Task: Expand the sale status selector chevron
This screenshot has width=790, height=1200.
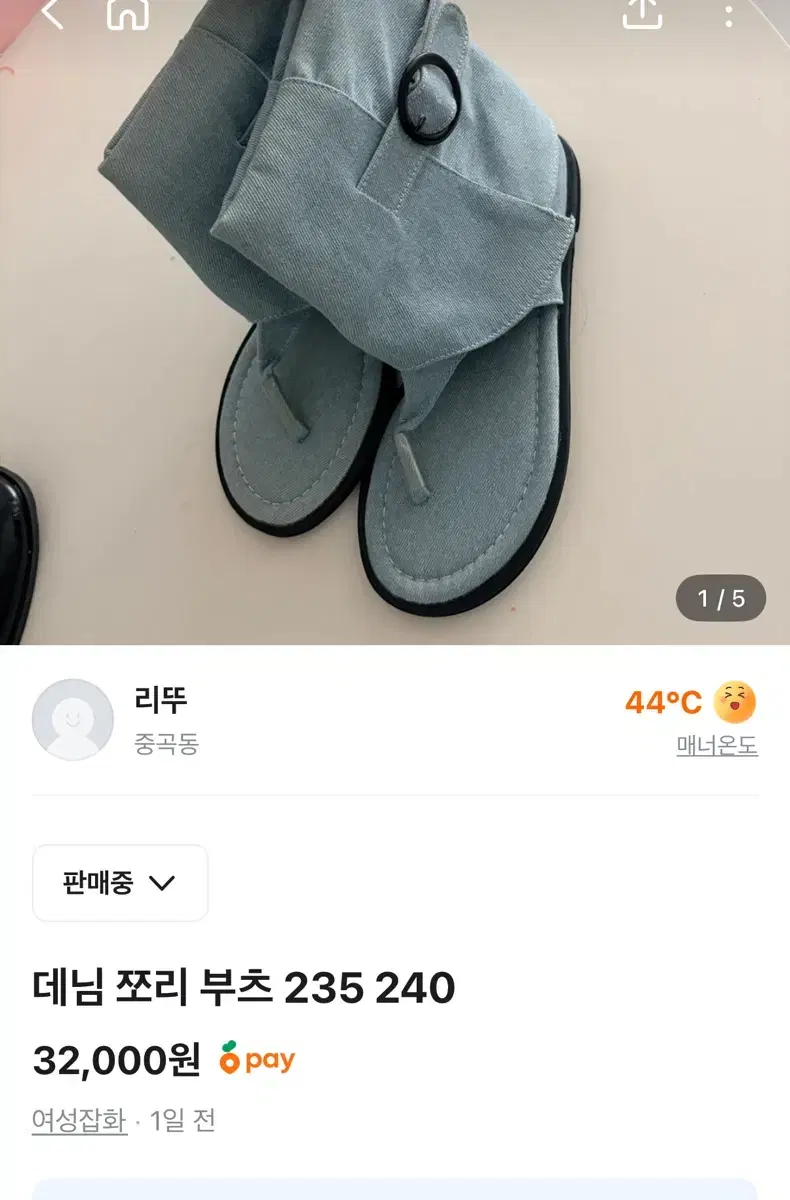Action: (x=163, y=884)
